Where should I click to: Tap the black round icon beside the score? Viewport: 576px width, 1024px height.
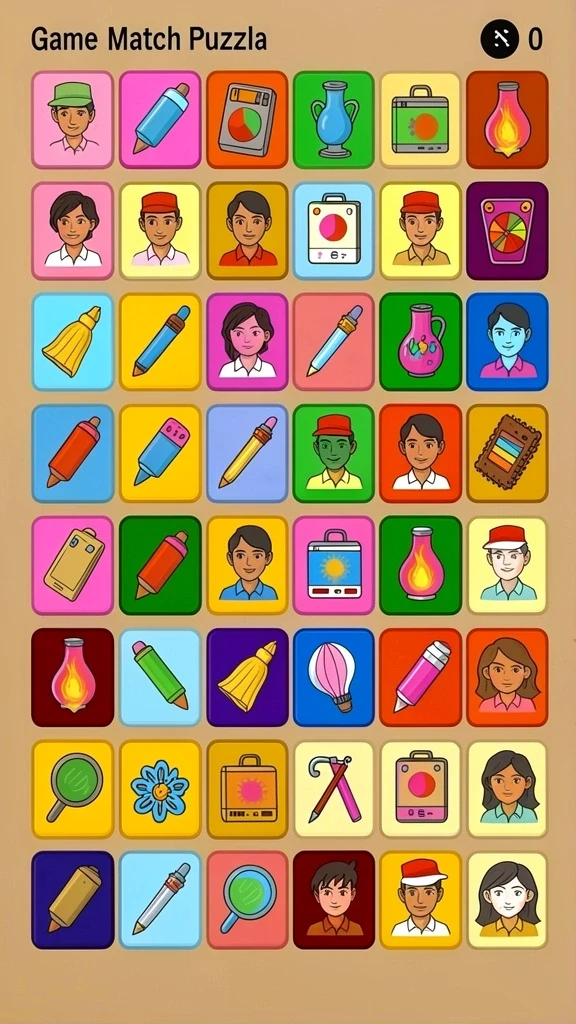(500, 39)
